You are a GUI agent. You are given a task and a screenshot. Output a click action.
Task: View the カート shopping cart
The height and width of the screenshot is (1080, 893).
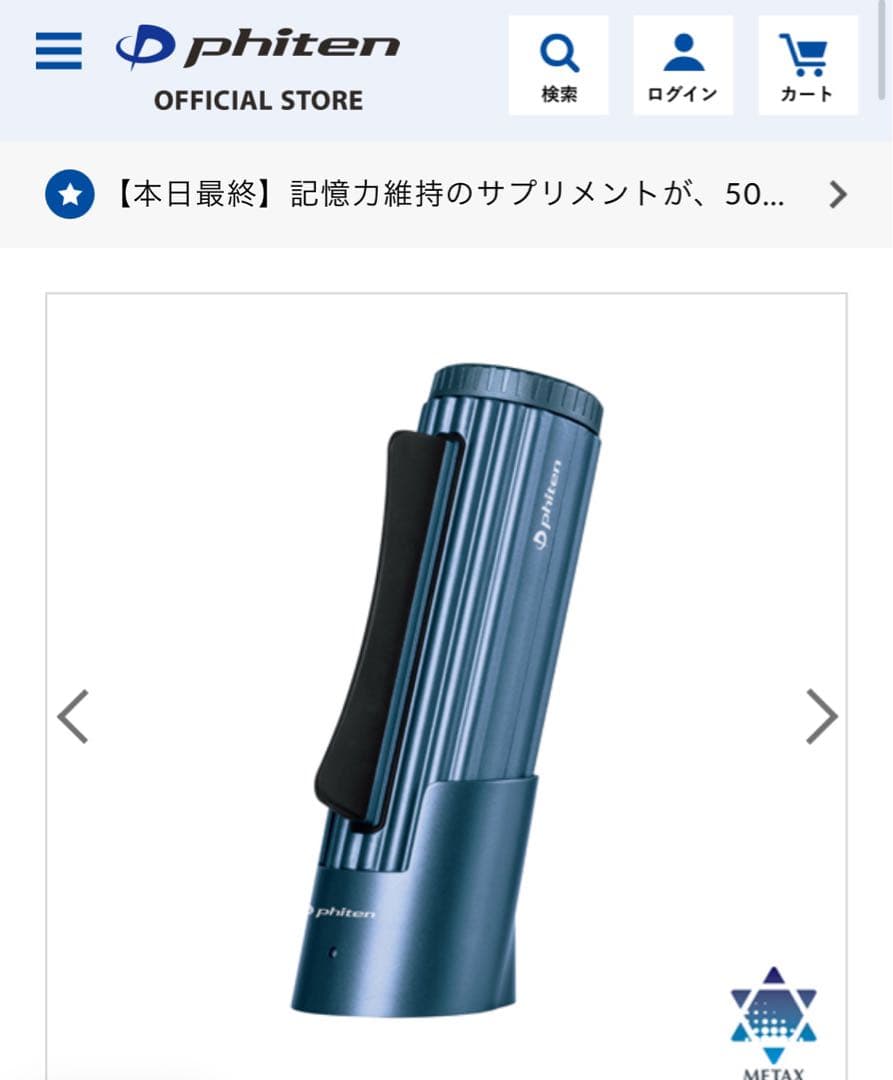[807, 66]
